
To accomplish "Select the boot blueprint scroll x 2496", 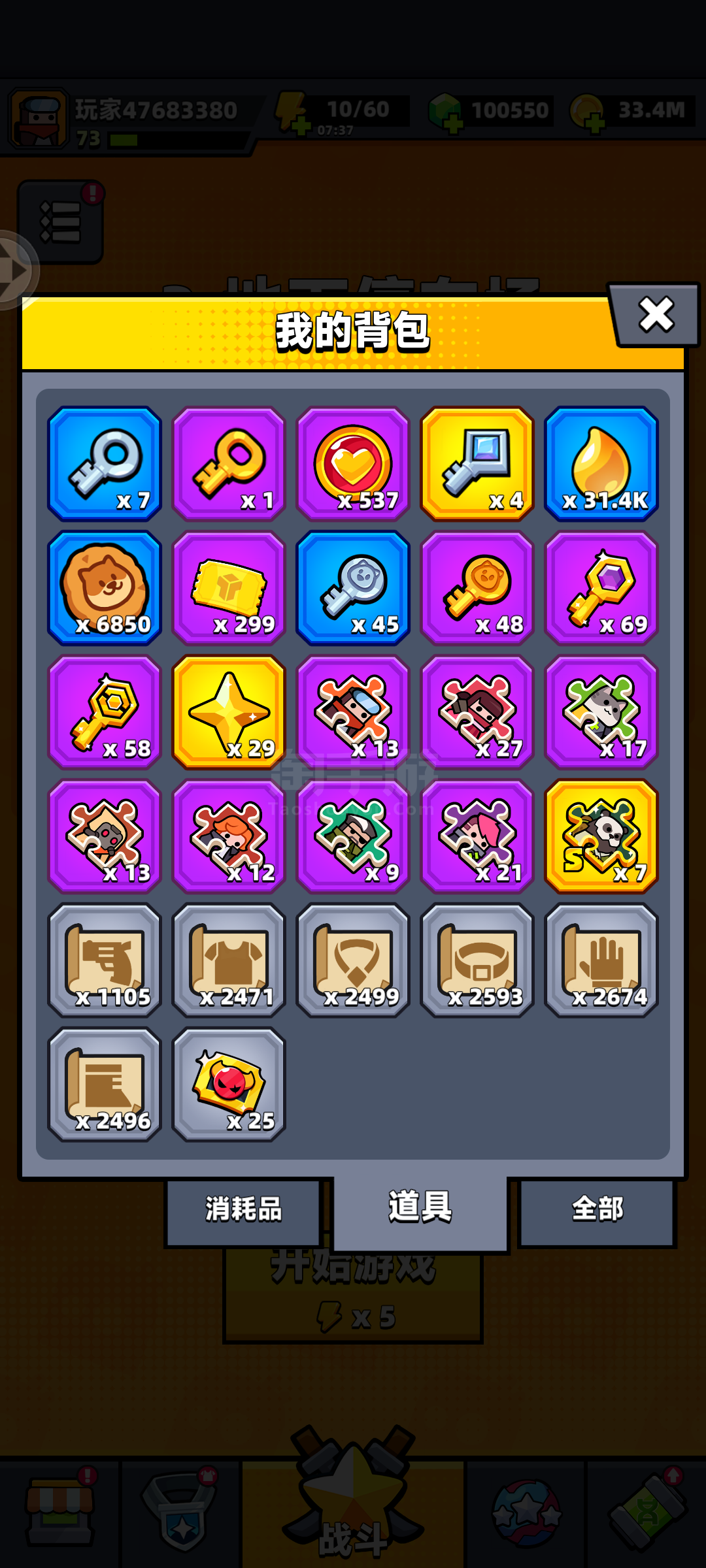I will point(105,1085).
